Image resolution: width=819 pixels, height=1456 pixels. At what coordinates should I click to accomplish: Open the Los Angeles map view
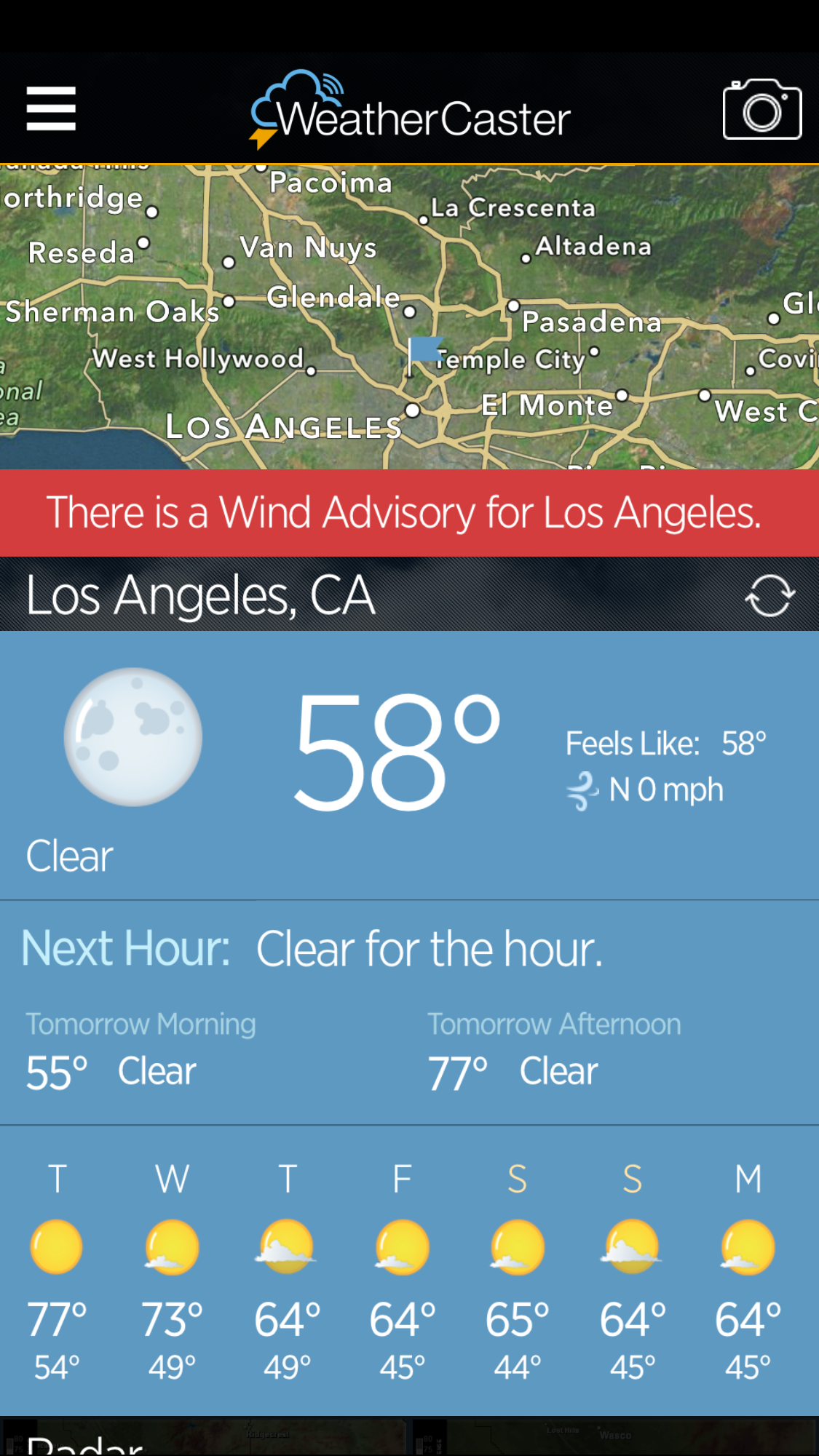(x=409, y=317)
